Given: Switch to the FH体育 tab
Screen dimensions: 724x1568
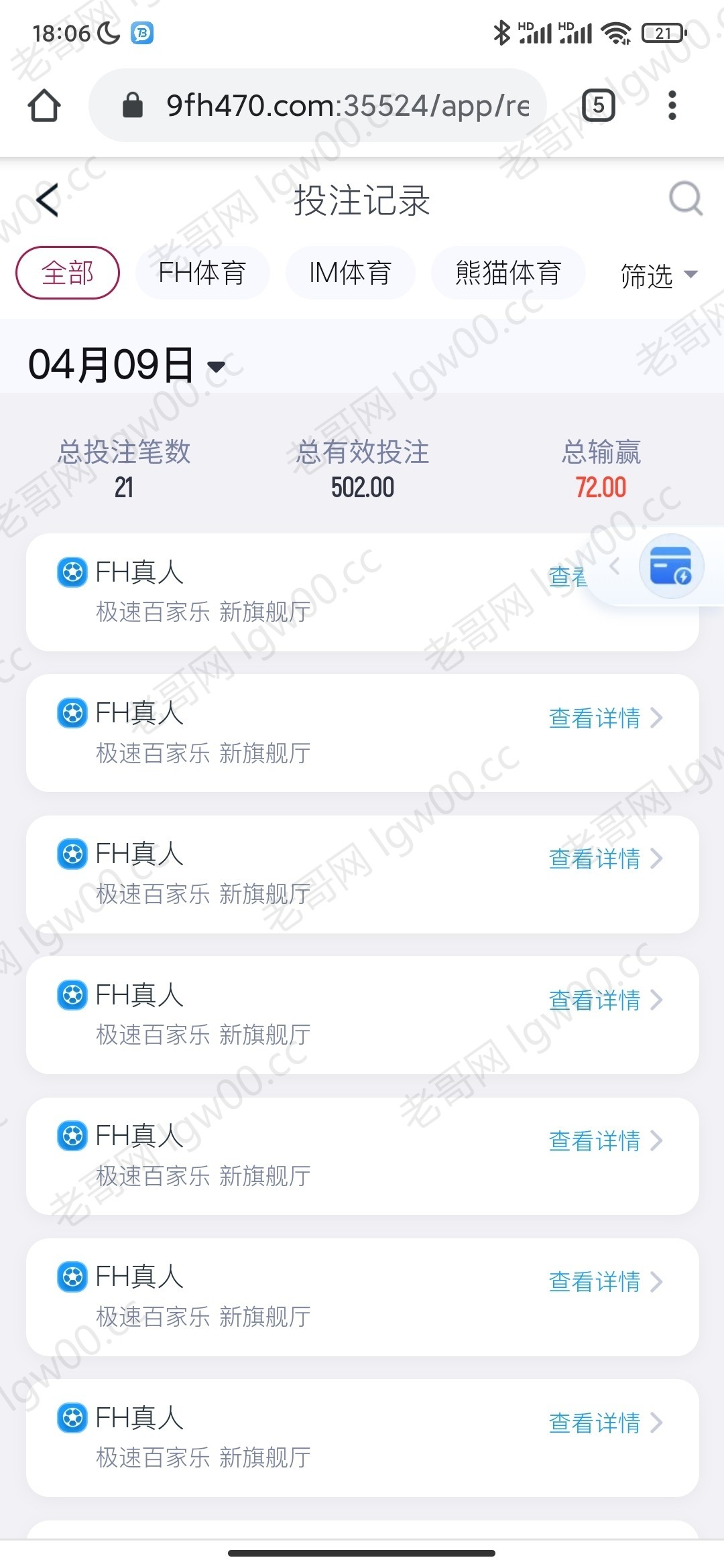Looking at the screenshot, I should [202, 273].
